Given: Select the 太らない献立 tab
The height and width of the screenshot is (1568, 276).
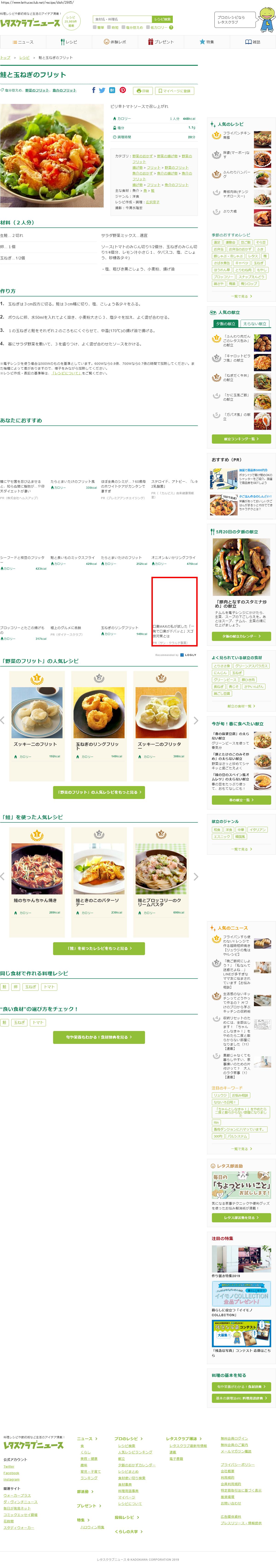Looking at the screenshot, I should [254, 324].
